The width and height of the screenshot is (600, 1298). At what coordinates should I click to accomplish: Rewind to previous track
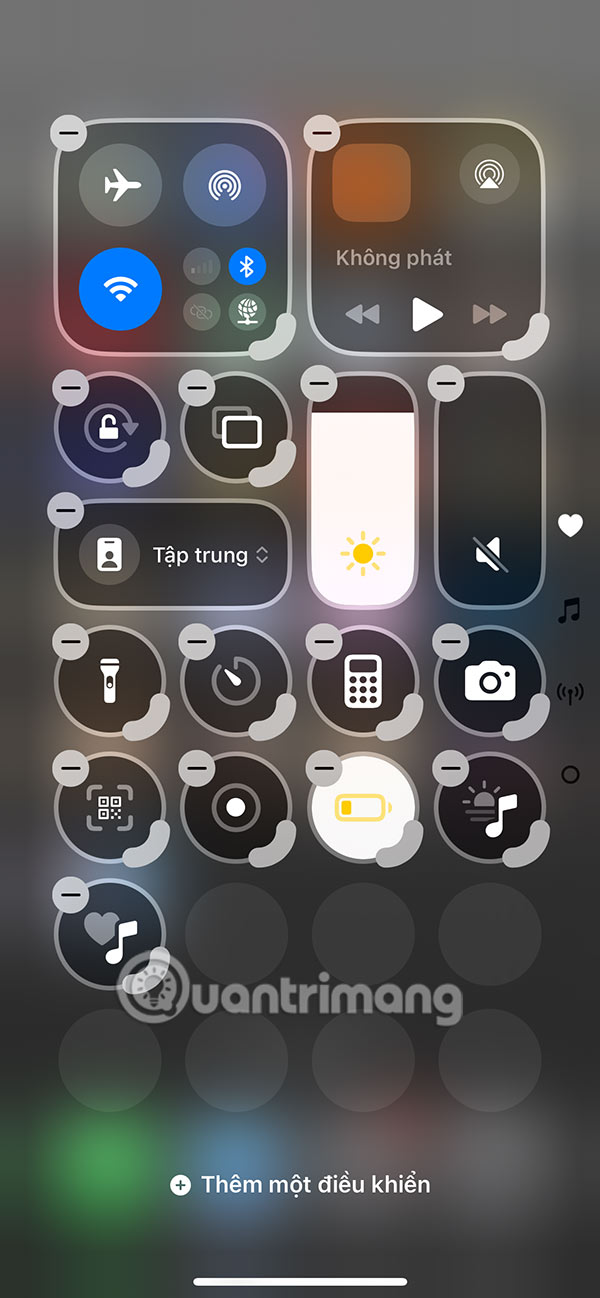[362, 315]
